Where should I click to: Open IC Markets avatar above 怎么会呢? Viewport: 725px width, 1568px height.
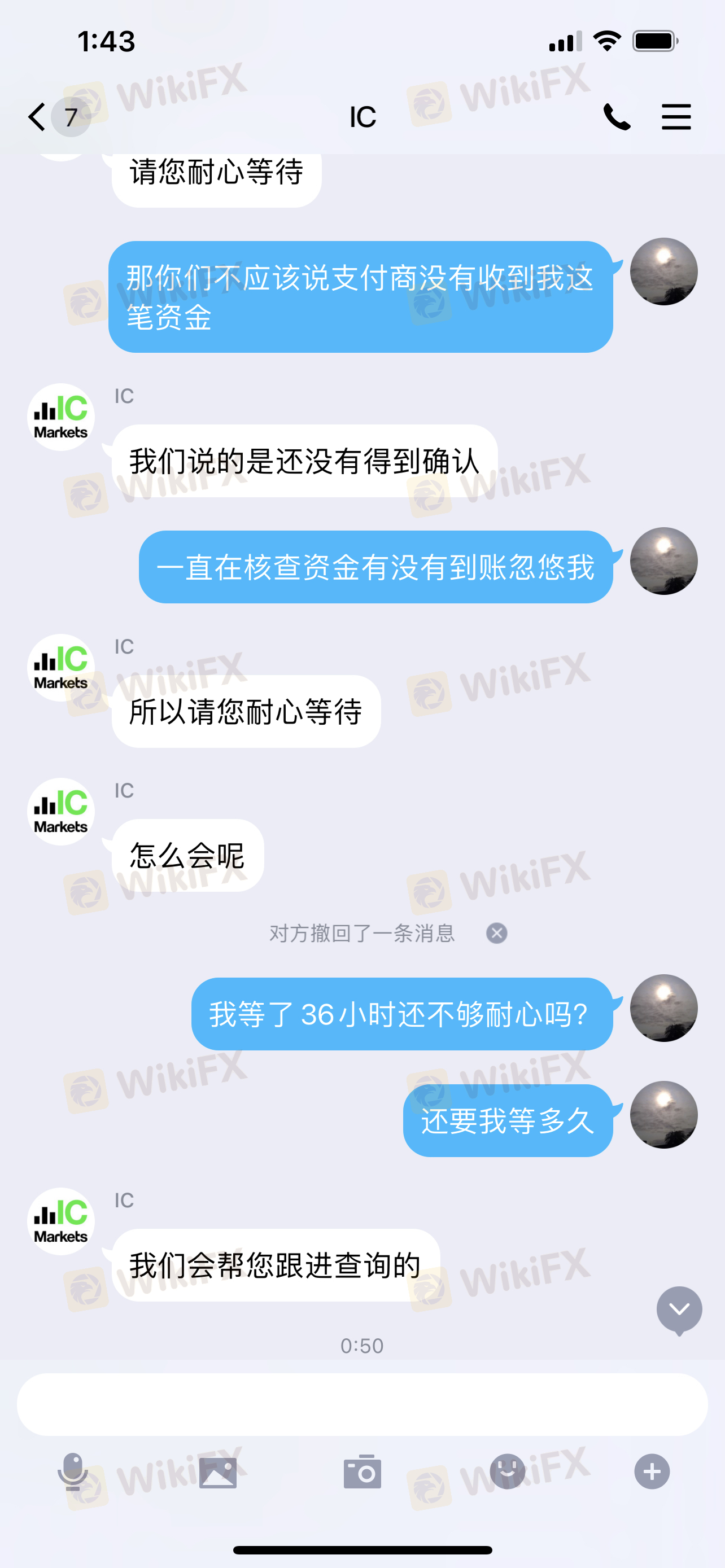[x=61, y=812]
